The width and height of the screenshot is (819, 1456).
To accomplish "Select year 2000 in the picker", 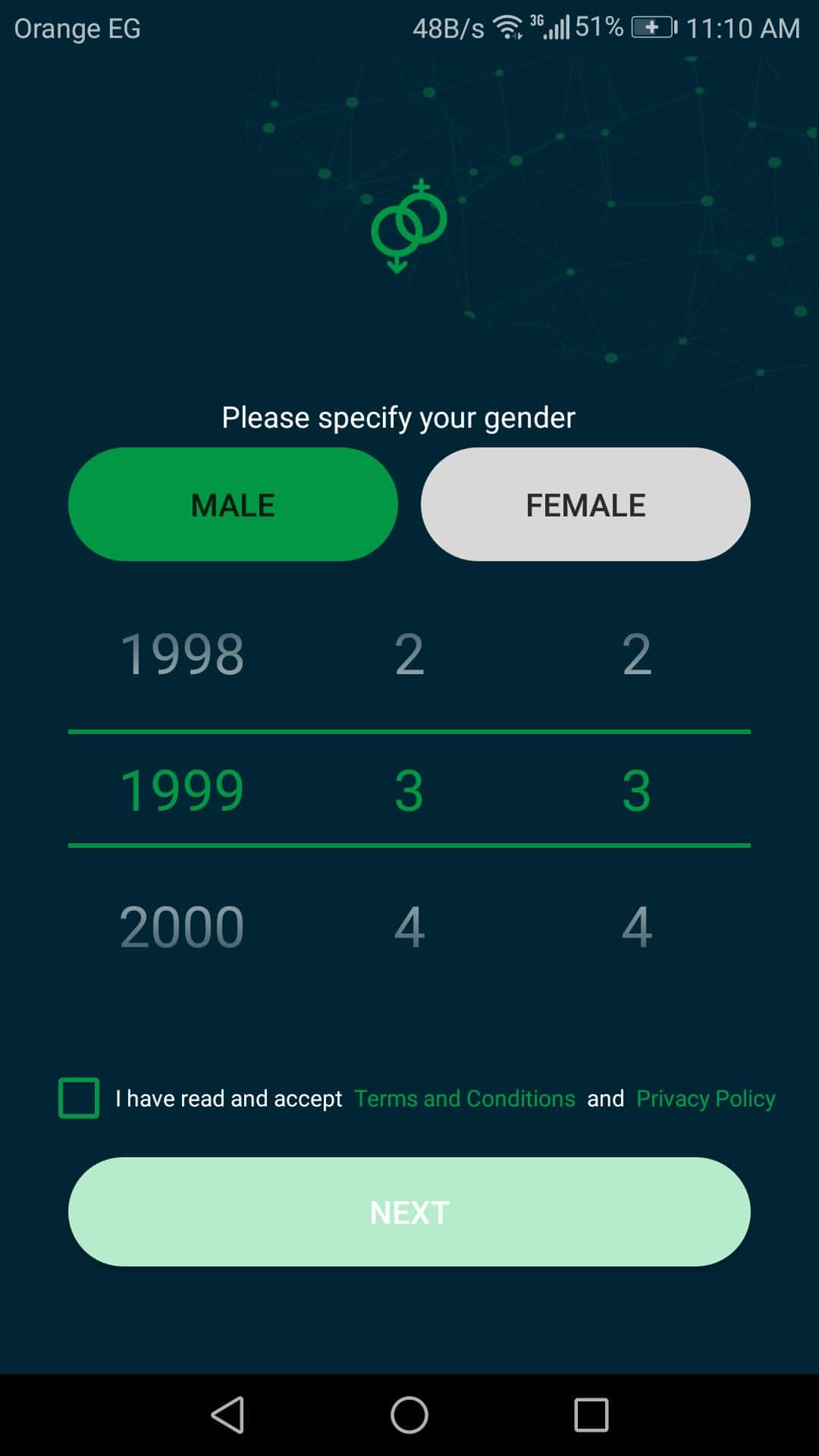I will (182, 927).
